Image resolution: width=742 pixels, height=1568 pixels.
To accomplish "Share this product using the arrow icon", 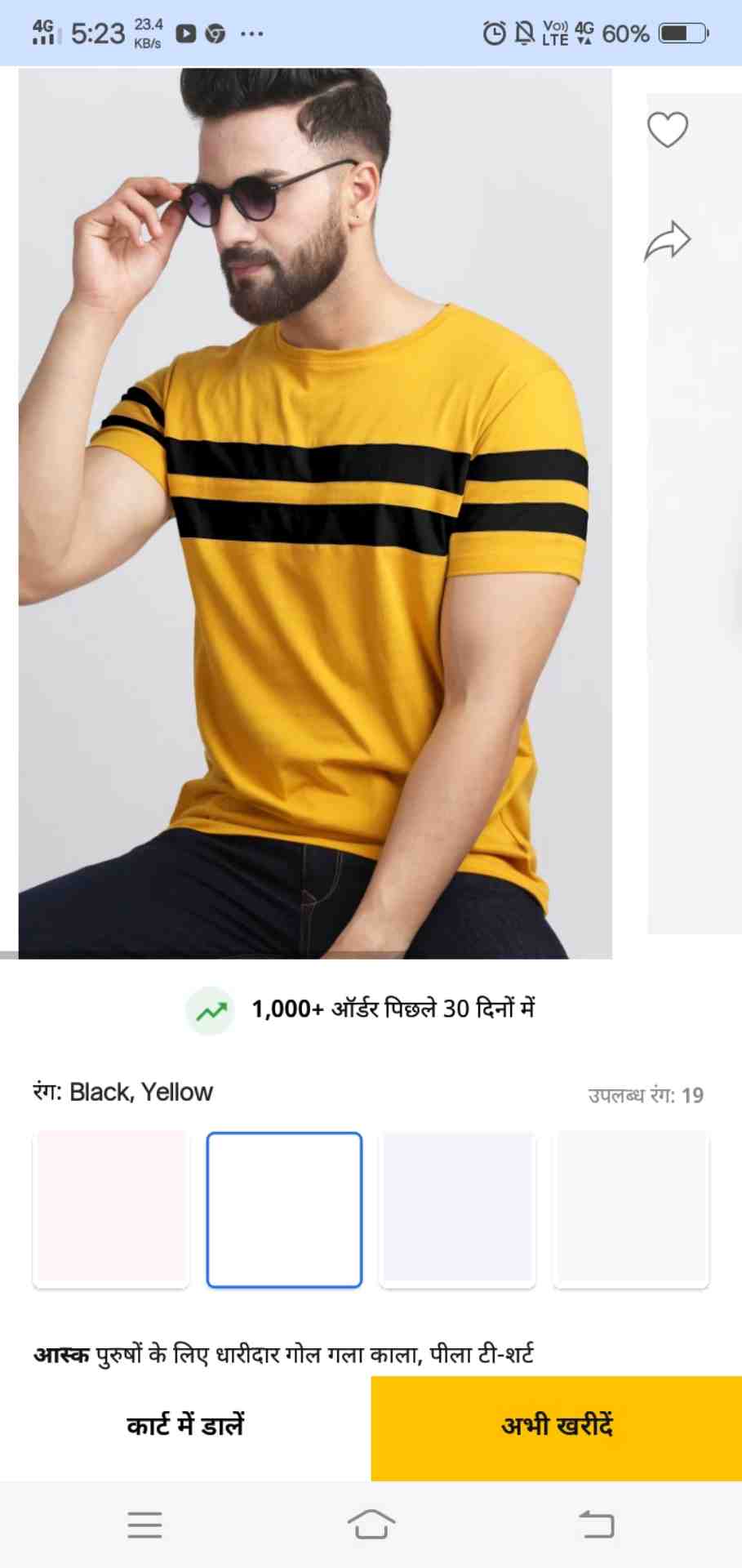I will (667, 241).
